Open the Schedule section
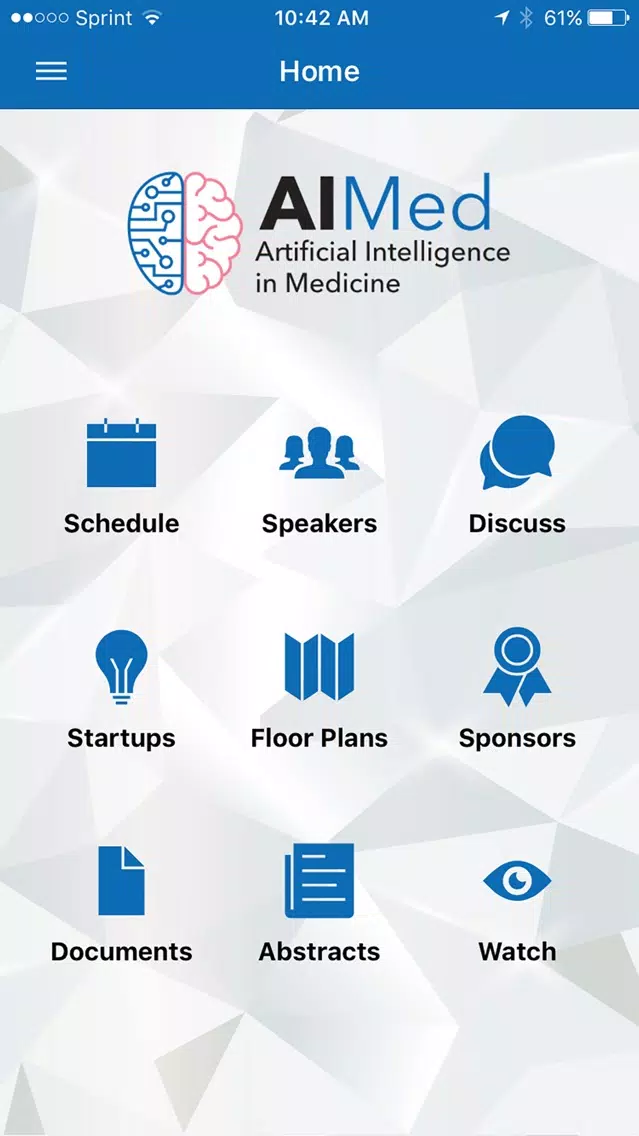 pyautogui.click(x=121, y=477)
